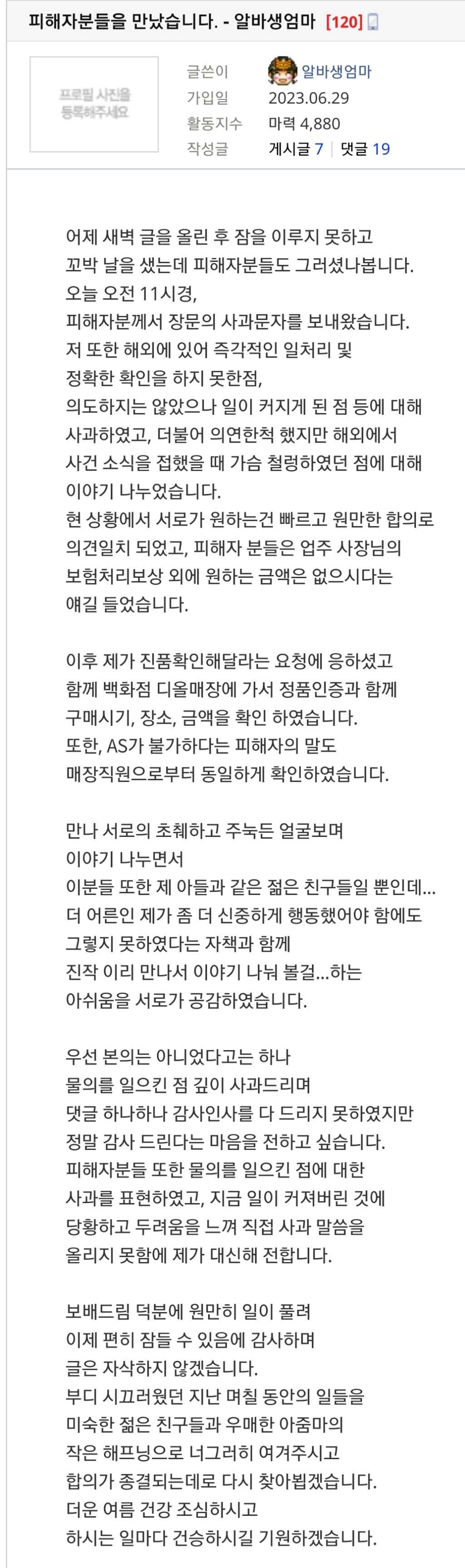Open the [120] comments count link
Screen dimensions: 465x1568
(x=344, y=22)
